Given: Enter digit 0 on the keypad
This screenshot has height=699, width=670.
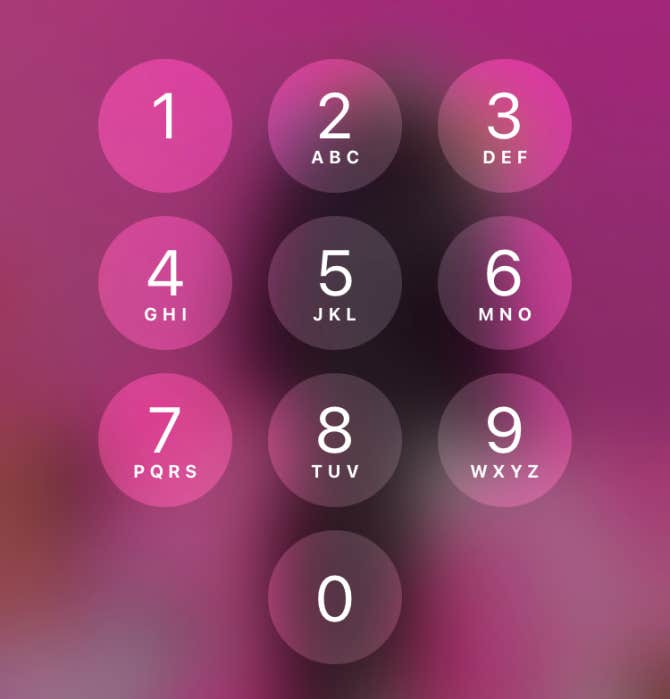Looking at the screenshot, I should (x=335, y=597).
